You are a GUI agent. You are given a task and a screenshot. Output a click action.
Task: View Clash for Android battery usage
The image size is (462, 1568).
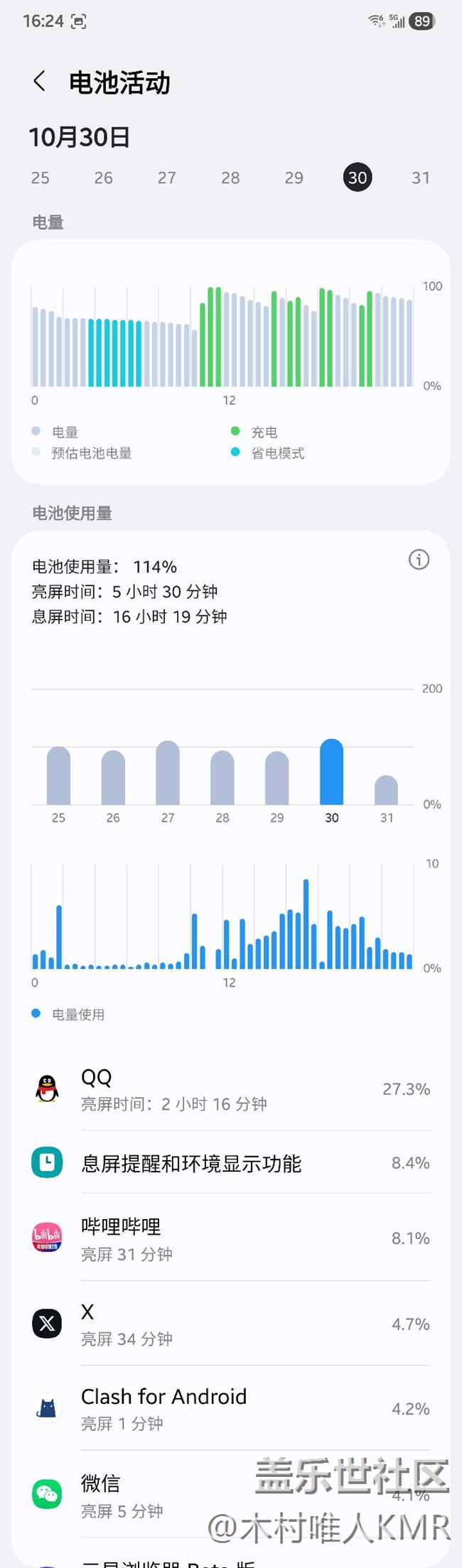tap(231, 1409)
